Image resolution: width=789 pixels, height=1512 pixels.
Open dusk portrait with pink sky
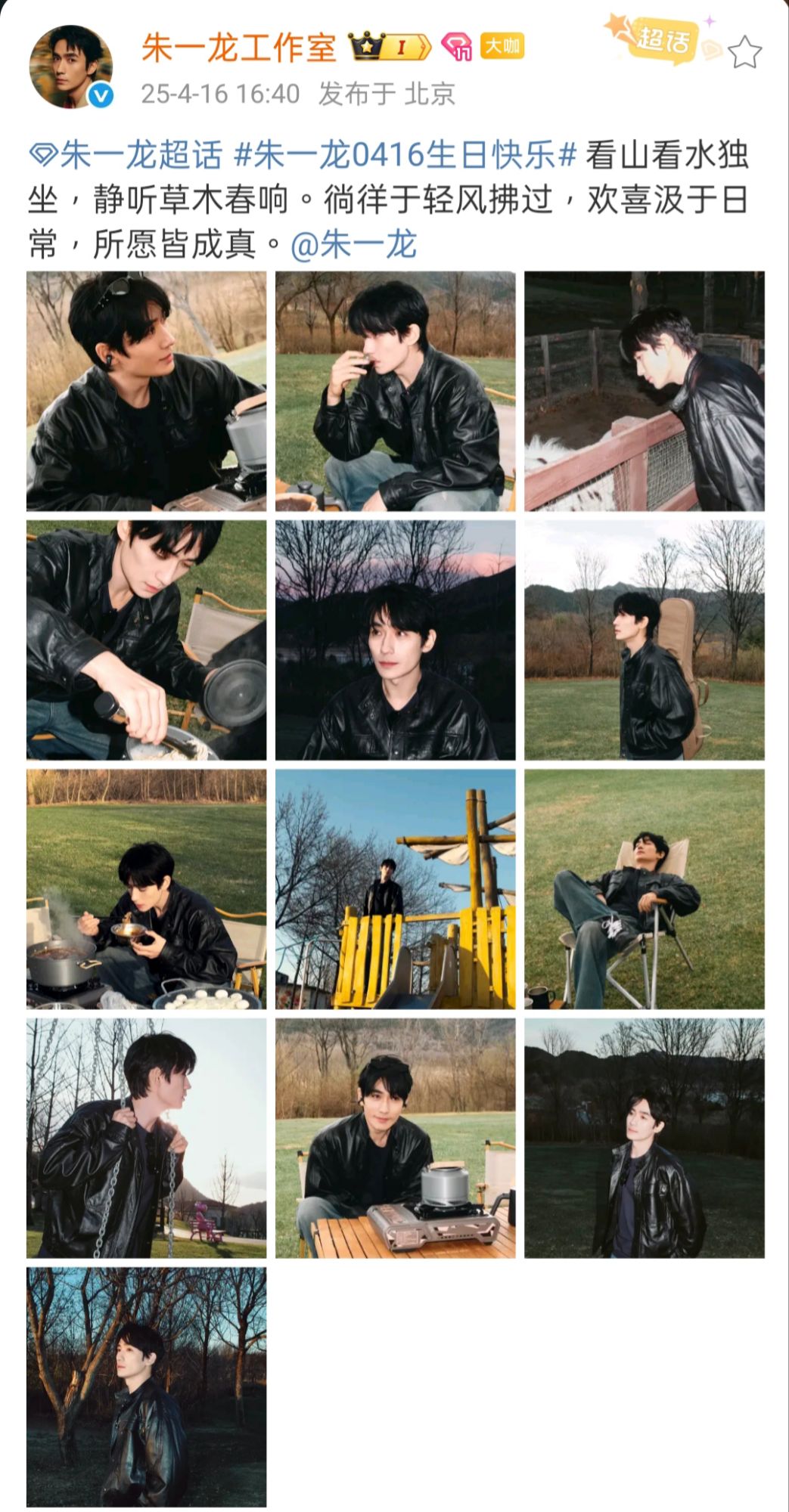coord(395,640)
